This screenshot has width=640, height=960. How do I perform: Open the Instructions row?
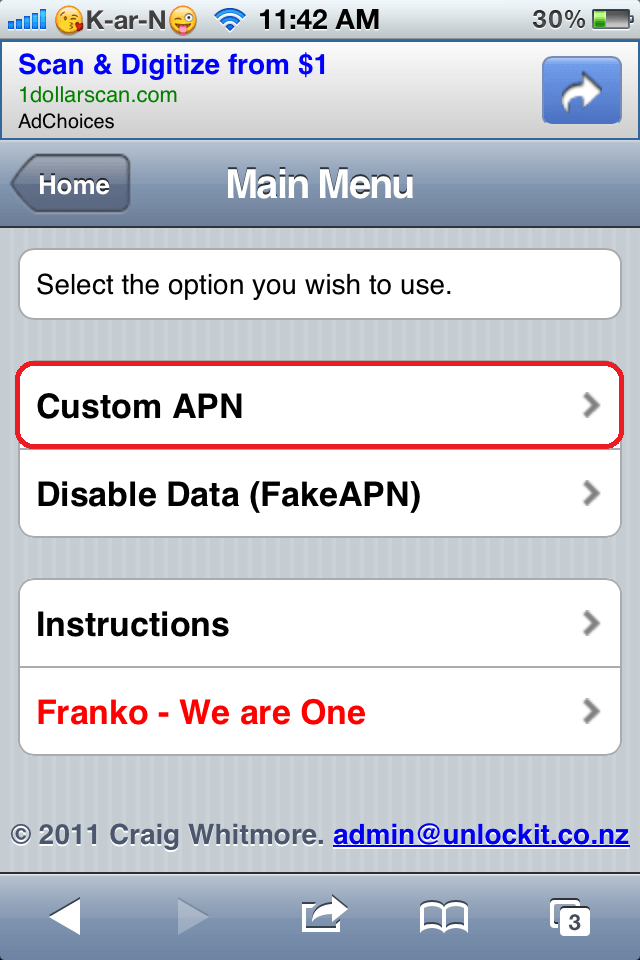[319, 624]
